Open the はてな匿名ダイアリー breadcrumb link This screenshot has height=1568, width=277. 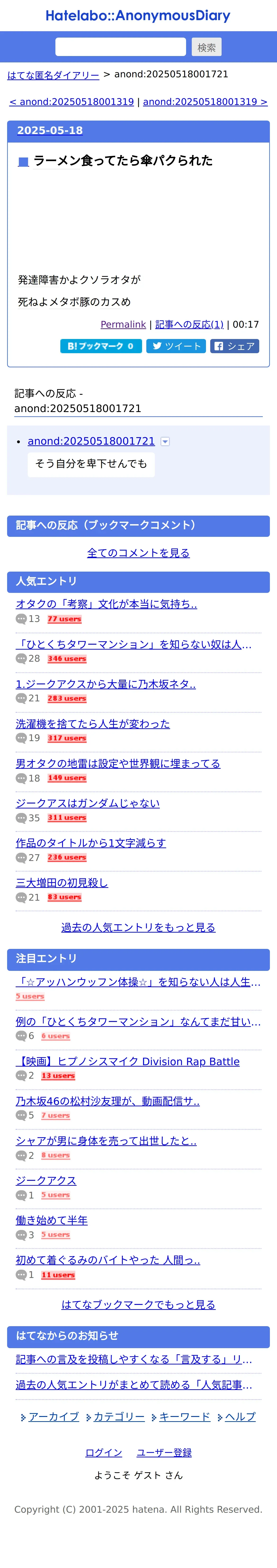53,75
